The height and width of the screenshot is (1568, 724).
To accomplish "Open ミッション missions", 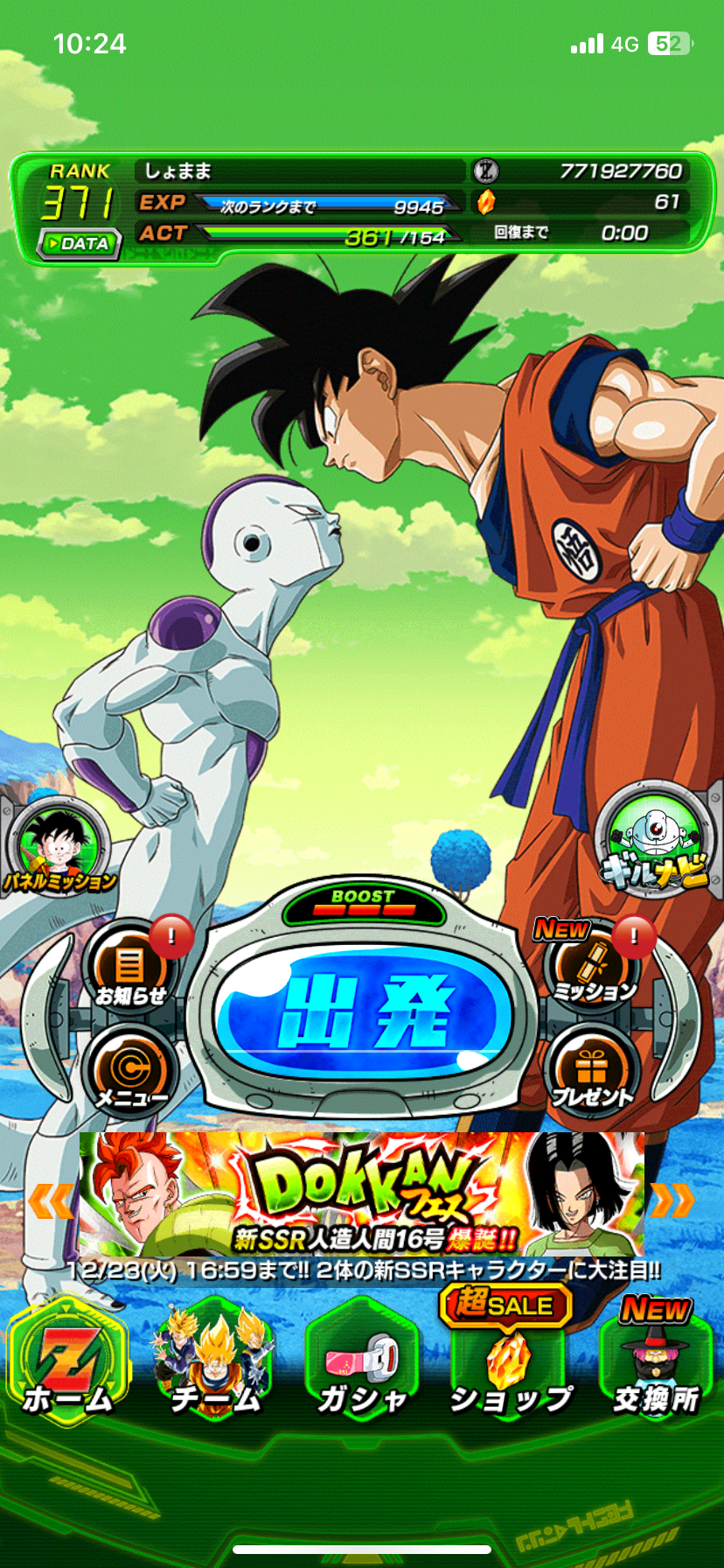I will (x=593, y=969).
